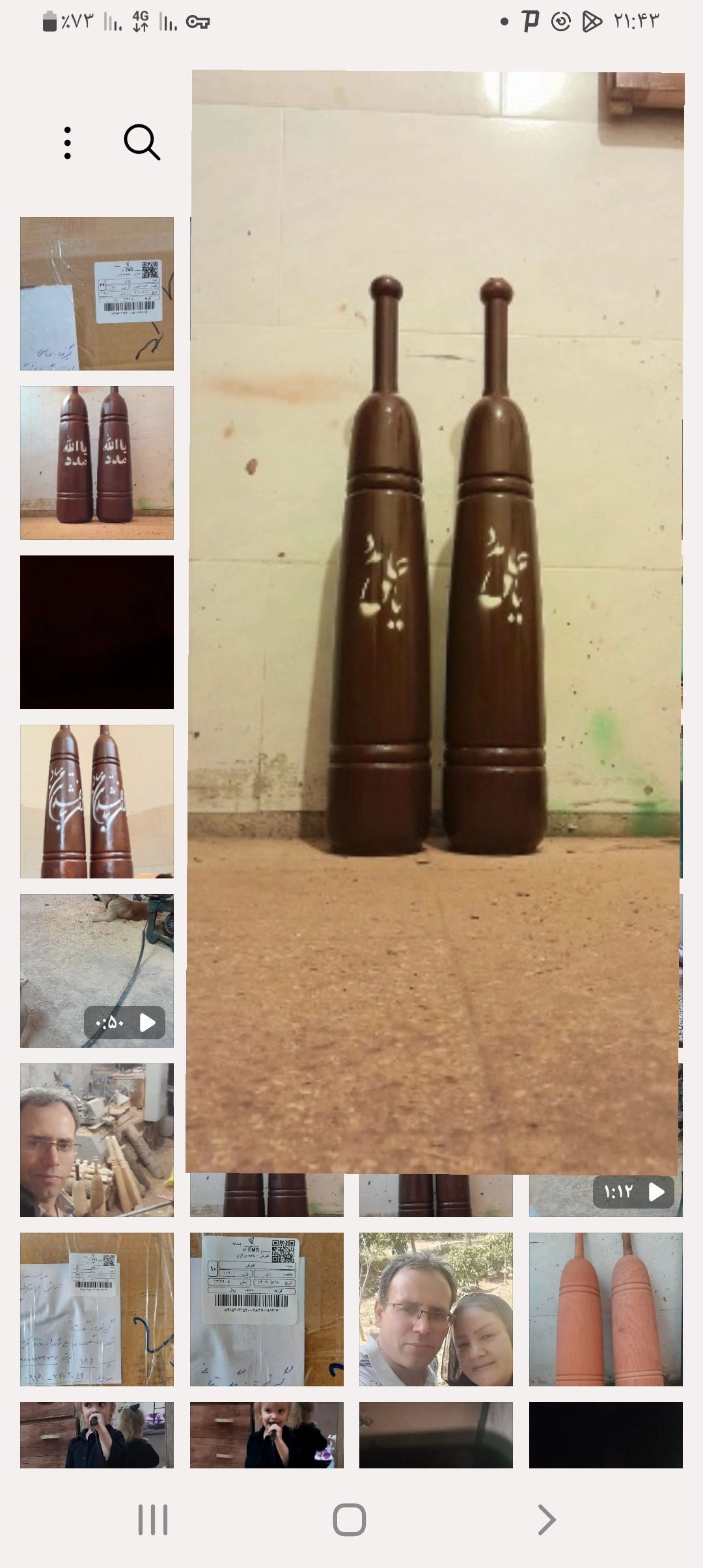Viewport: 703px width, 1568px height.
Task: Go back with the system back button
Action: click(546, 1520)
